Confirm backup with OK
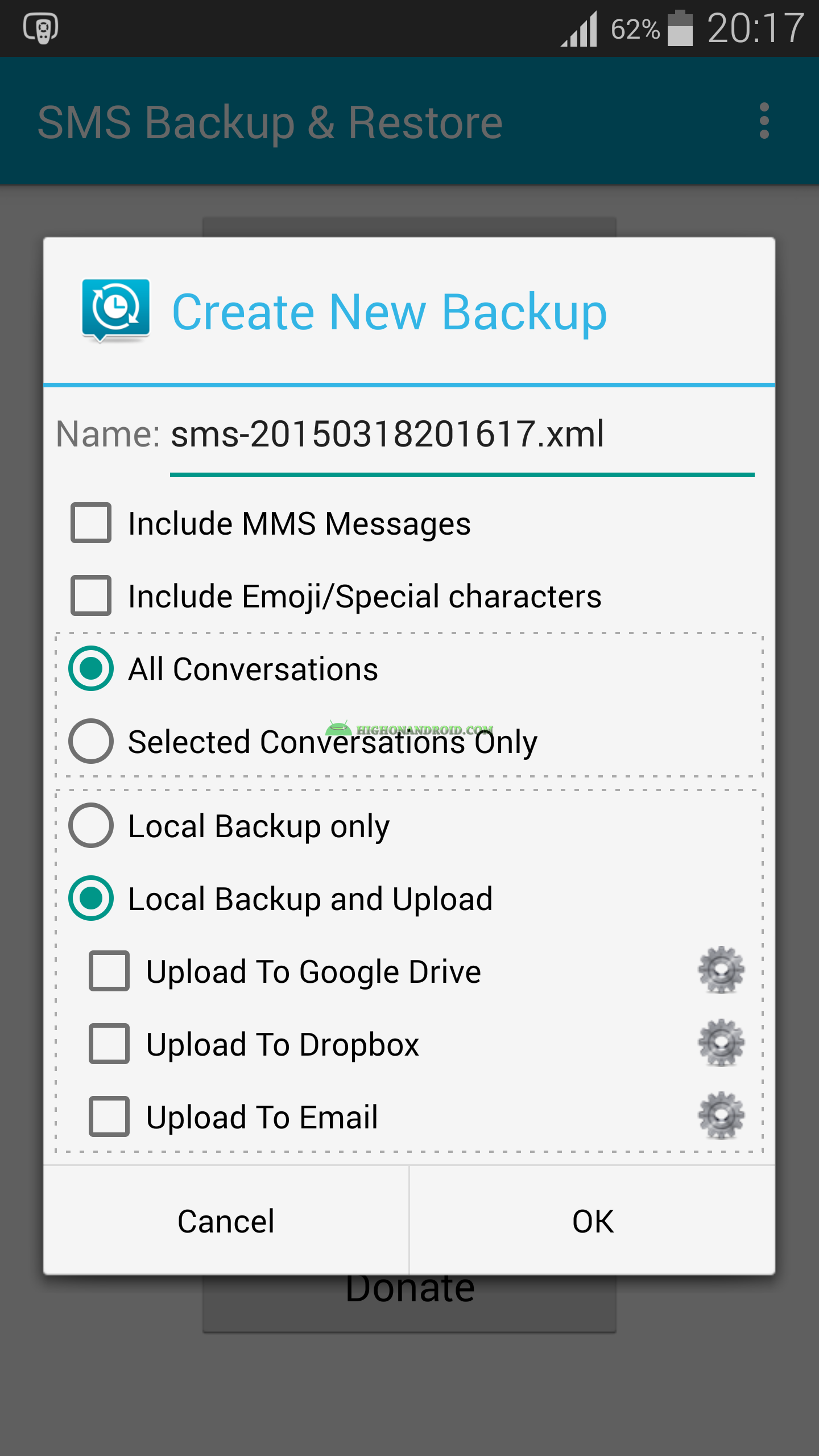 pos(593,1221)
